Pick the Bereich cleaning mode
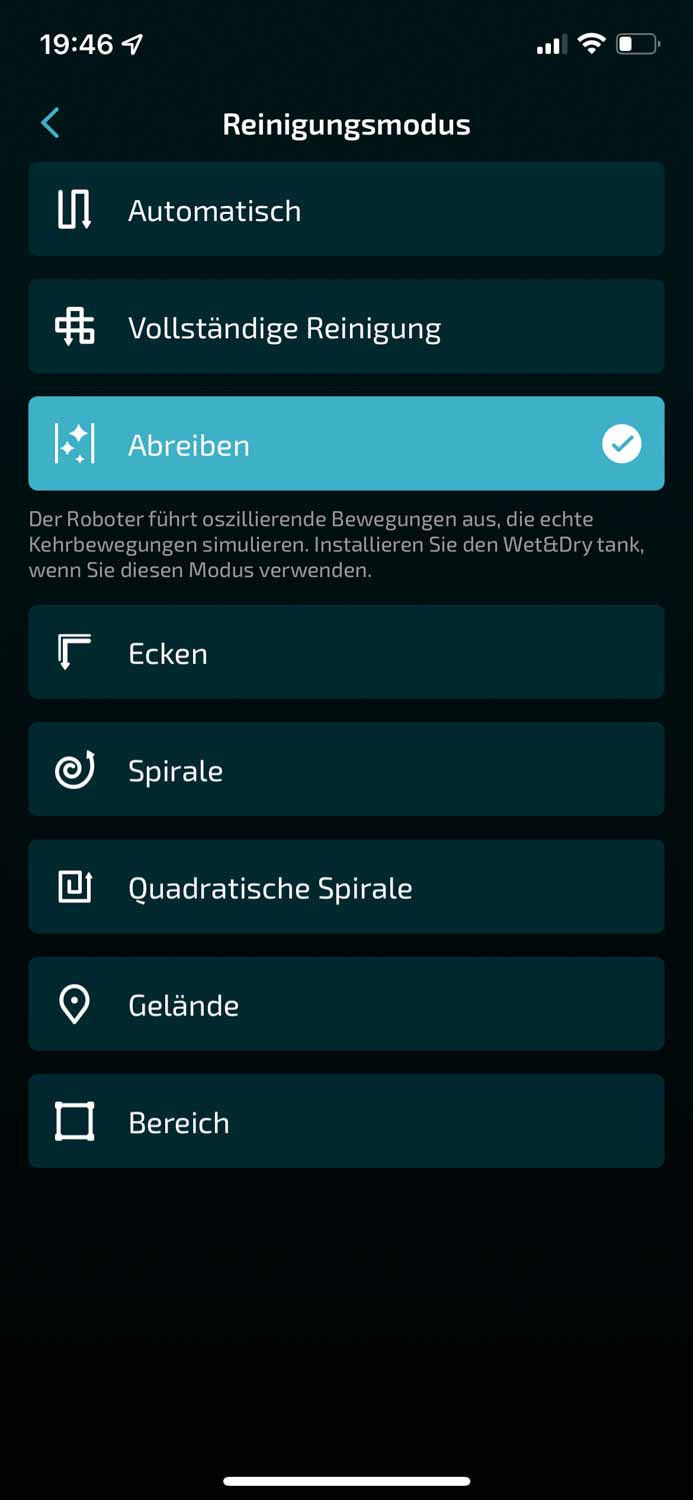This screenshot has width=693, height=1500. coord(346,1121)
